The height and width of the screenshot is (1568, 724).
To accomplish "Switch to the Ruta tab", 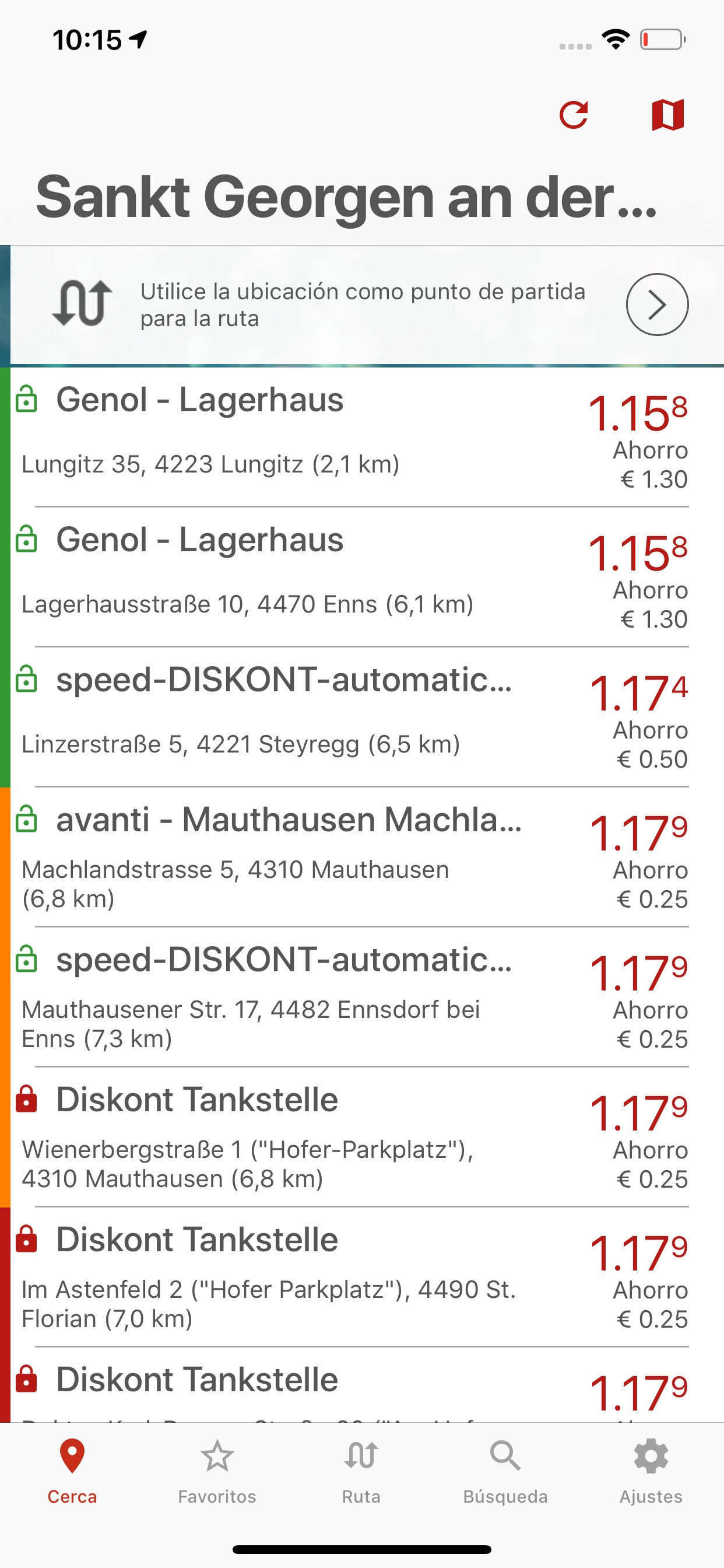I will tap(361, 1471).
